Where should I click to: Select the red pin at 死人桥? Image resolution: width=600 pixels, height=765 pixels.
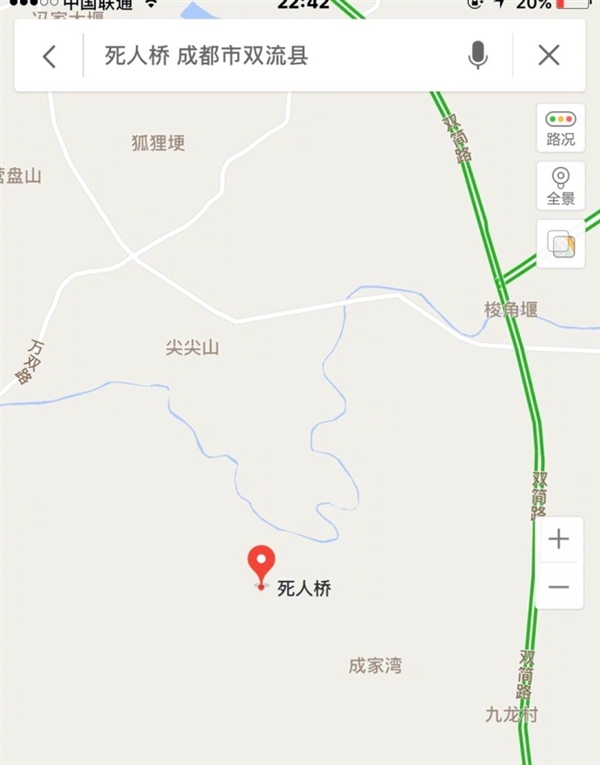[261, 566]
